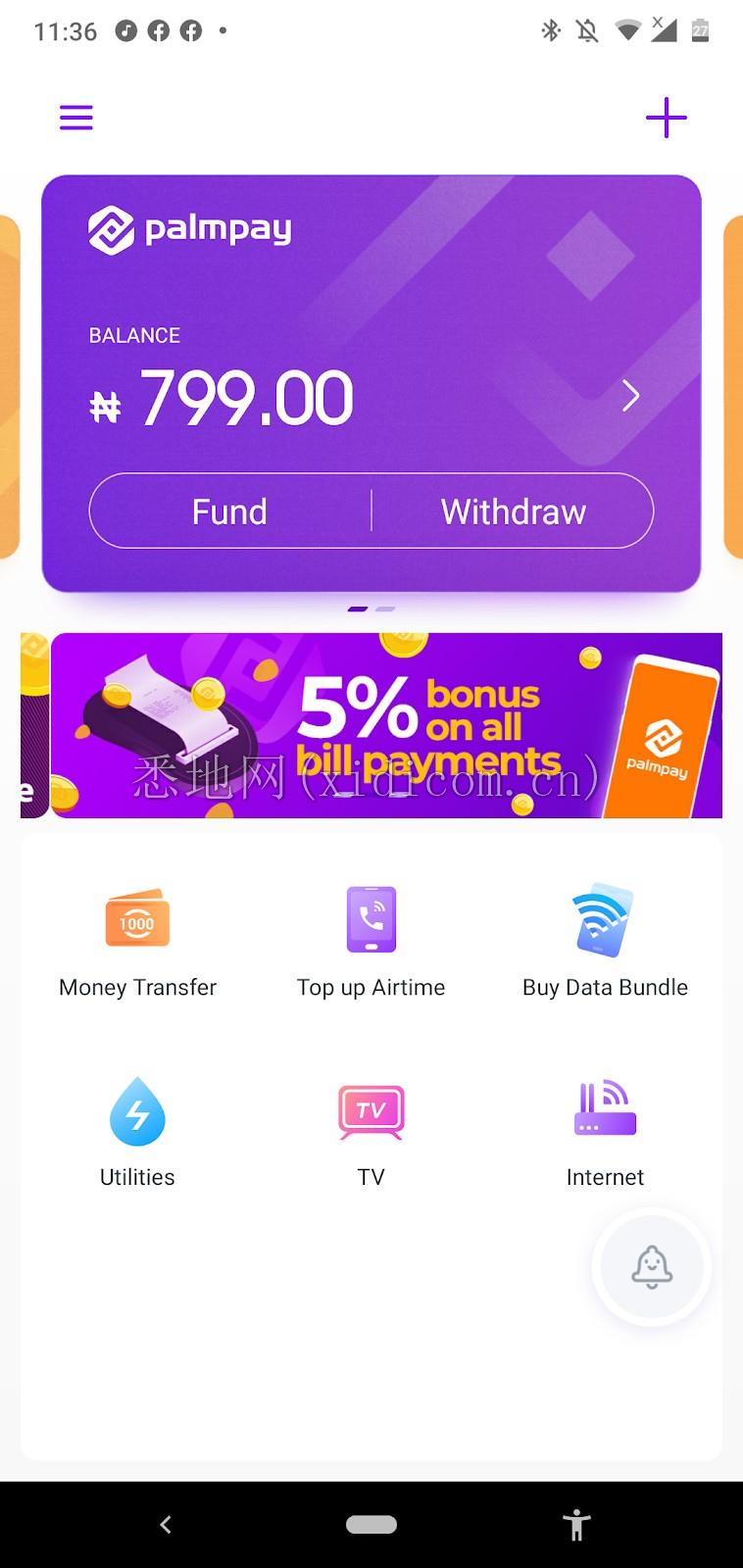Choose Top up Airtime

(x=371, y=943)
